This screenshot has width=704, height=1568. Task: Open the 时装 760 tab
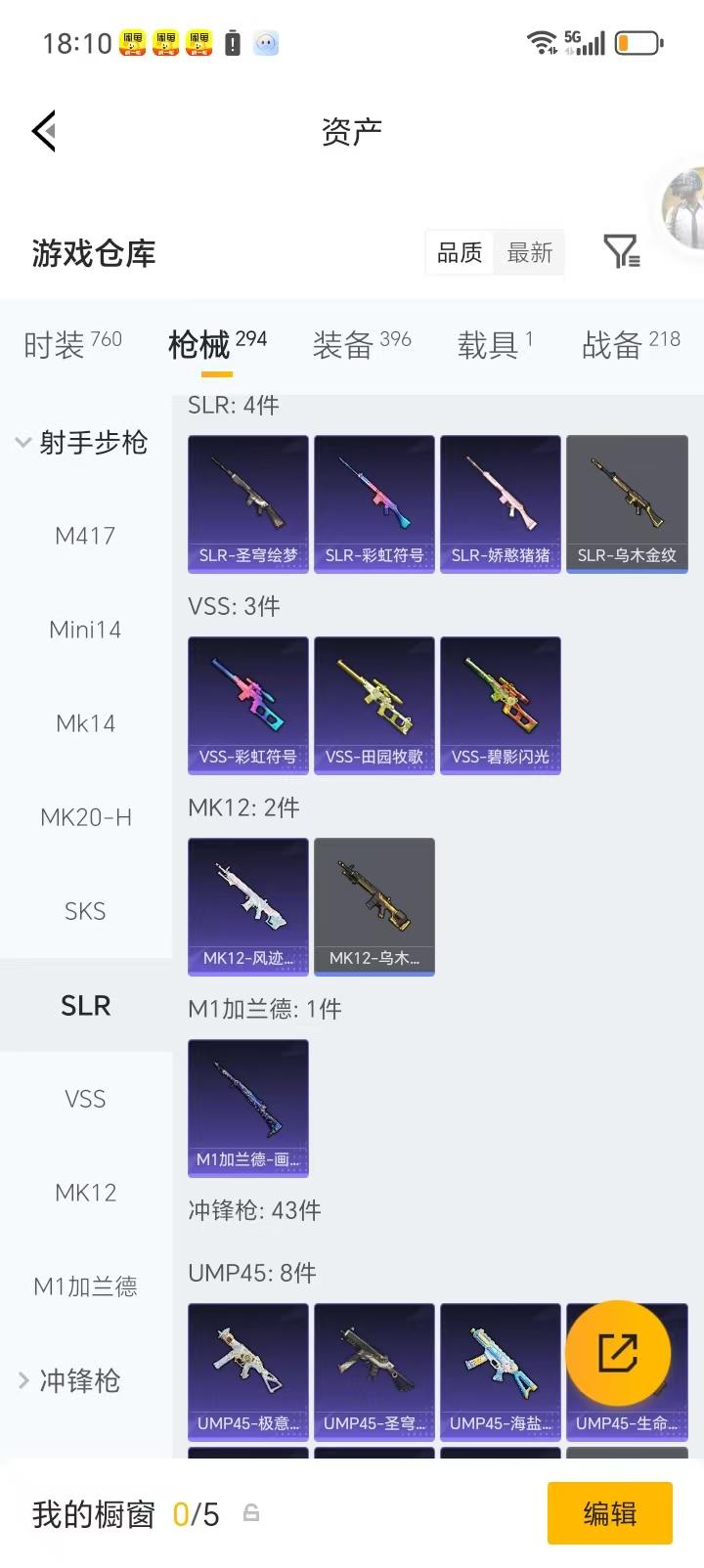(70, 344)
